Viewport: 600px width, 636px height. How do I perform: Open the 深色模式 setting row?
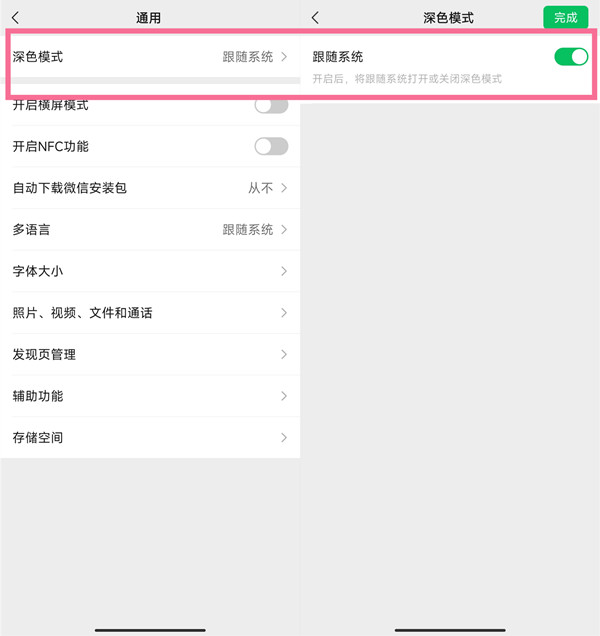click(x=150, y=57)
